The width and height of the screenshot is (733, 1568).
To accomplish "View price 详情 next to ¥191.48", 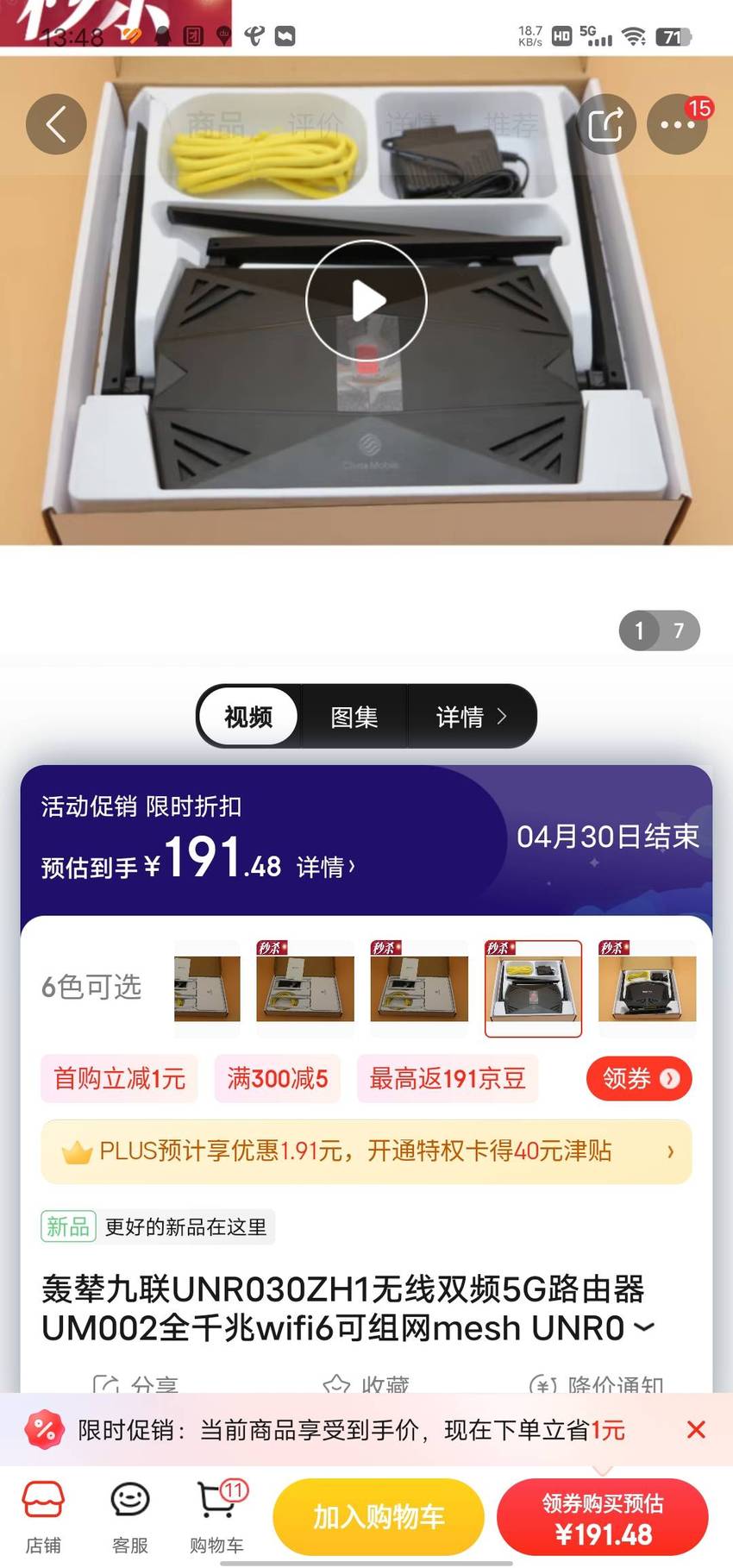I will [325, 867].
